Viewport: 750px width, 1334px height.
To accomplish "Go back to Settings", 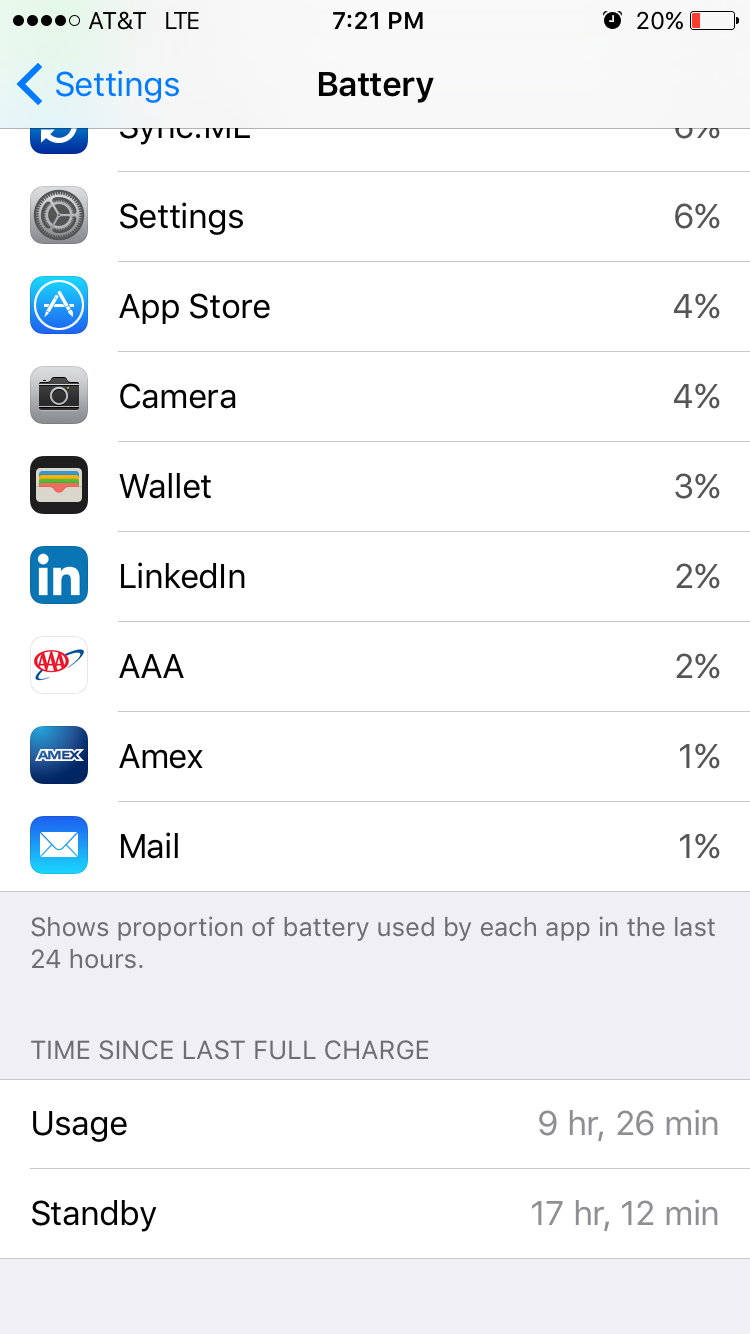I will tap(98, 85).
